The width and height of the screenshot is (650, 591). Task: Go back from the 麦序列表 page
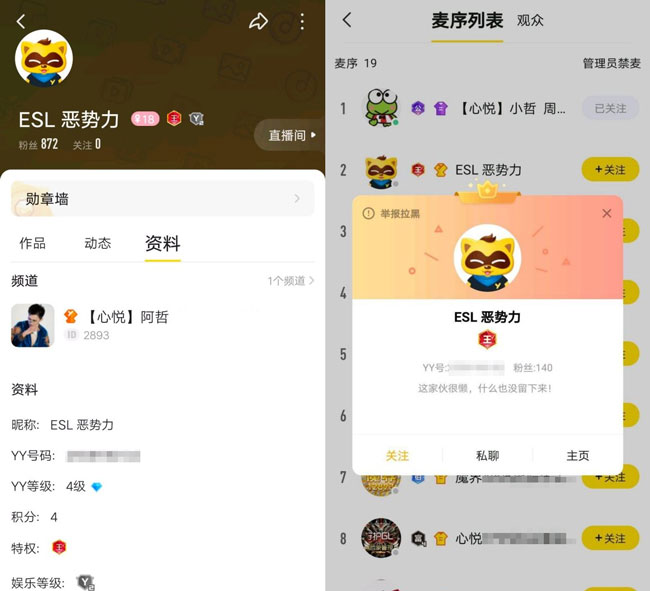[x=347, y=20]
